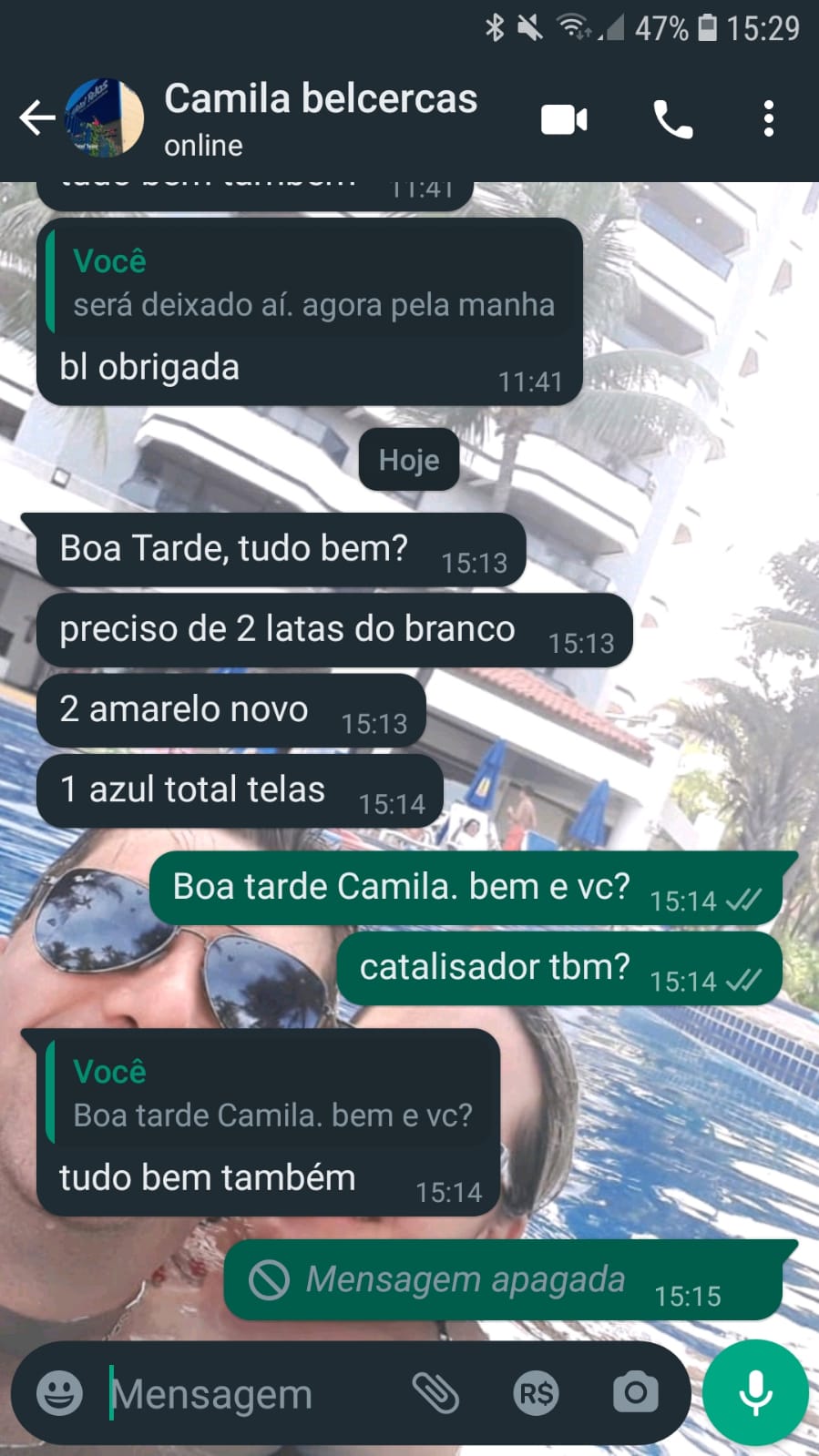Open Camila belcercas contact info
Screen dimensions: 819x1456
tap(319, 118)
